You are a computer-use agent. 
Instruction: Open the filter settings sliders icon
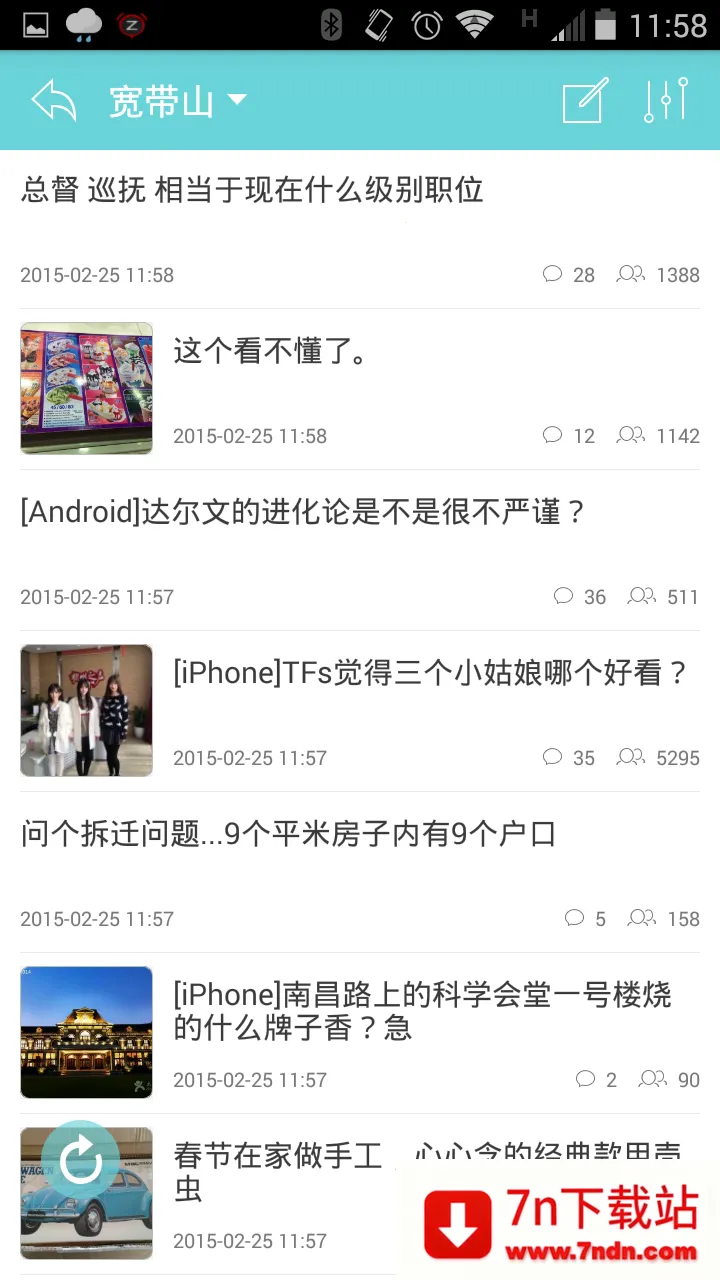point(665,101)
